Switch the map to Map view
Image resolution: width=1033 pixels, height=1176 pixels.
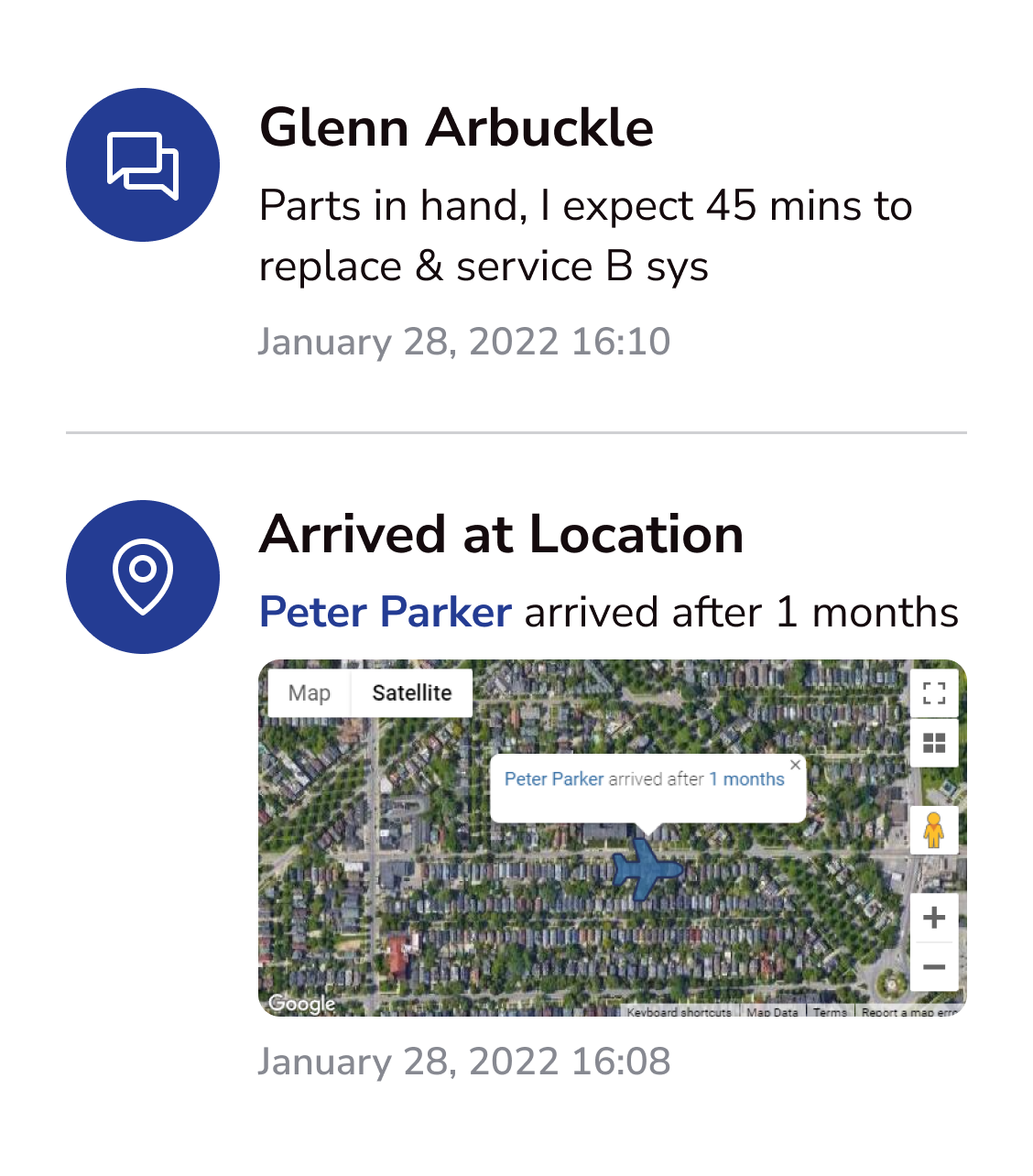pos(310,693)
